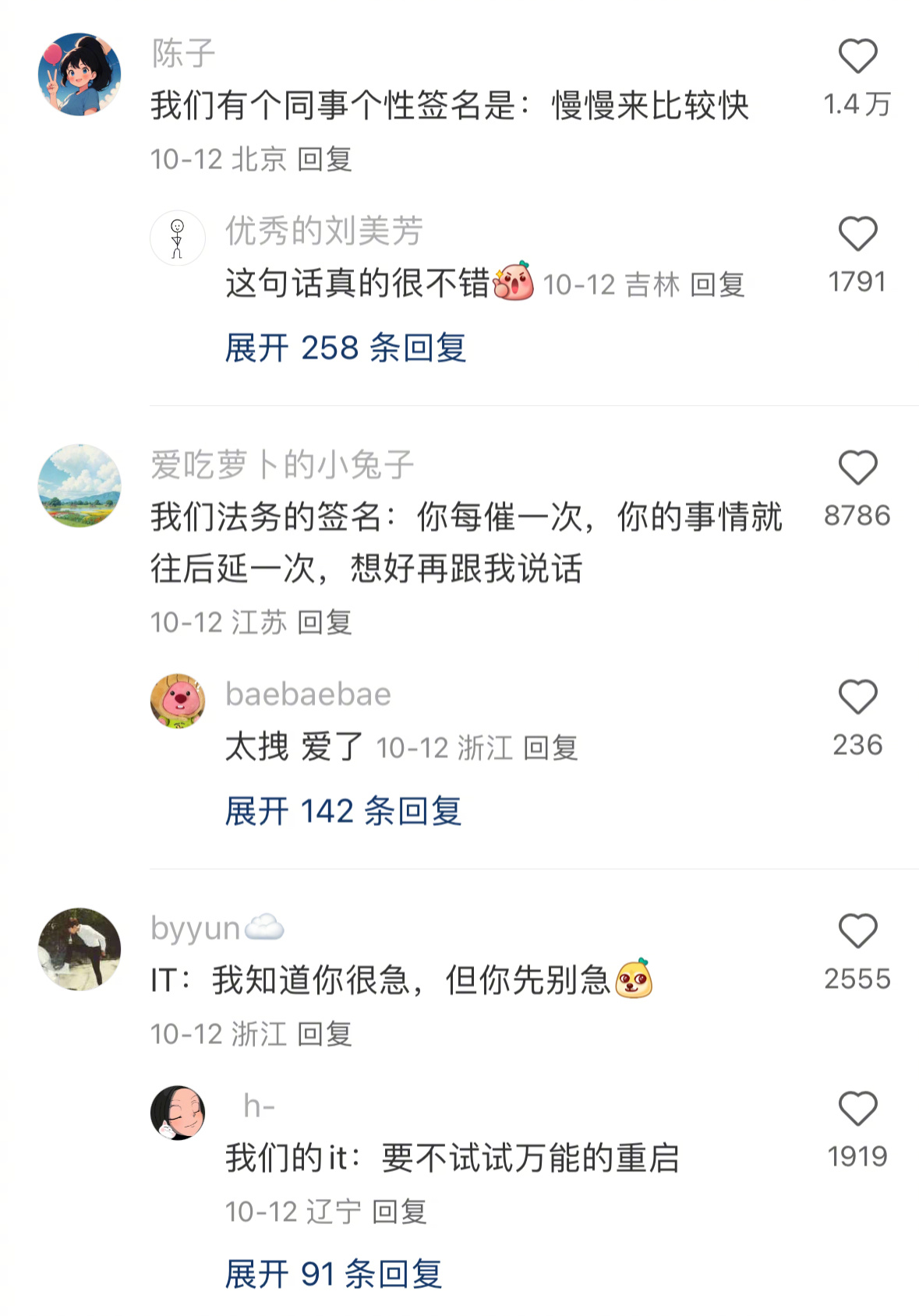Reply to byyun's comment
This screenshot has width=919, height=1316.
click(x=325, y=1035)
